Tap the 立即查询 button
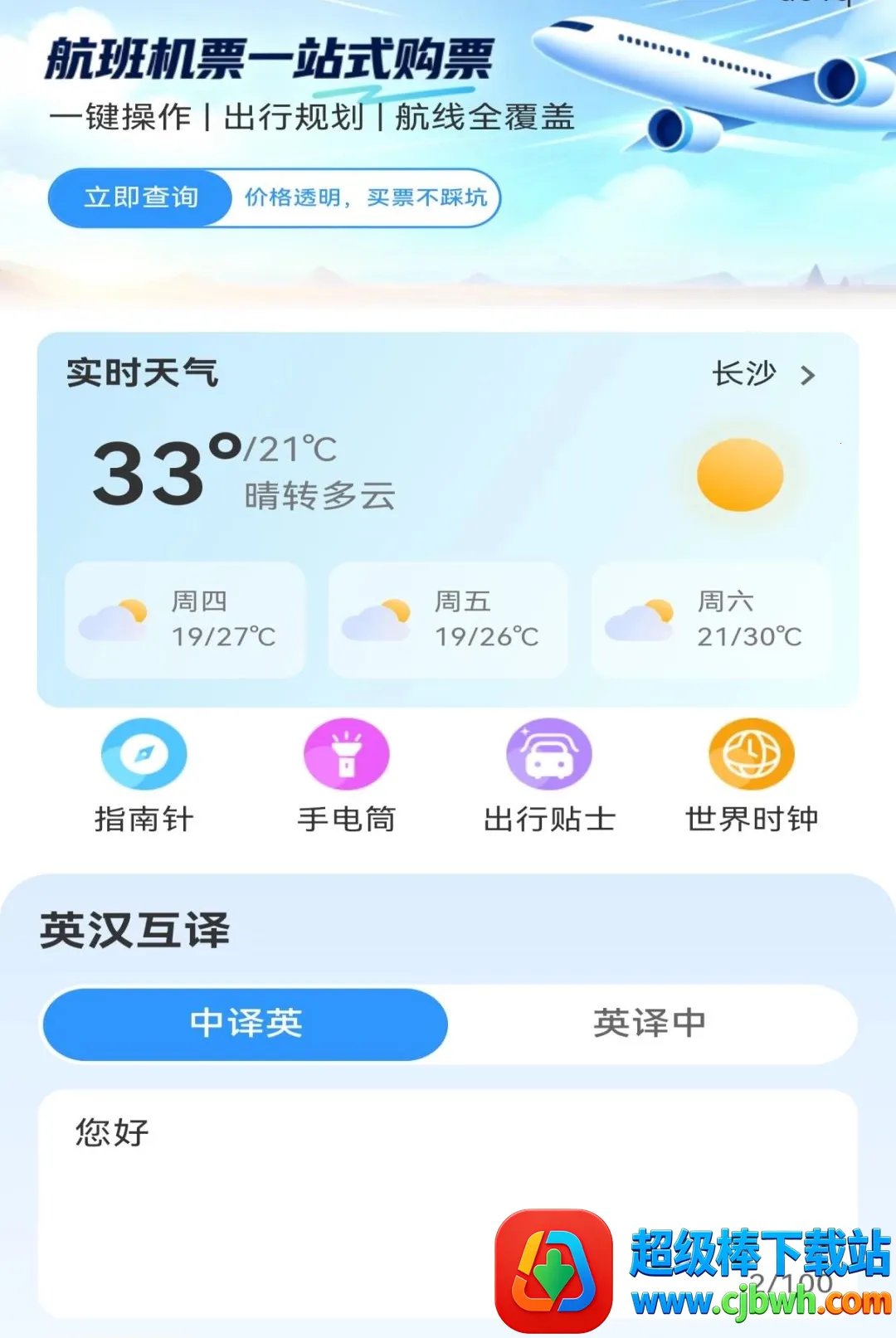The height and width of the screenshot is (1338, 896). (x=140, y=197)
